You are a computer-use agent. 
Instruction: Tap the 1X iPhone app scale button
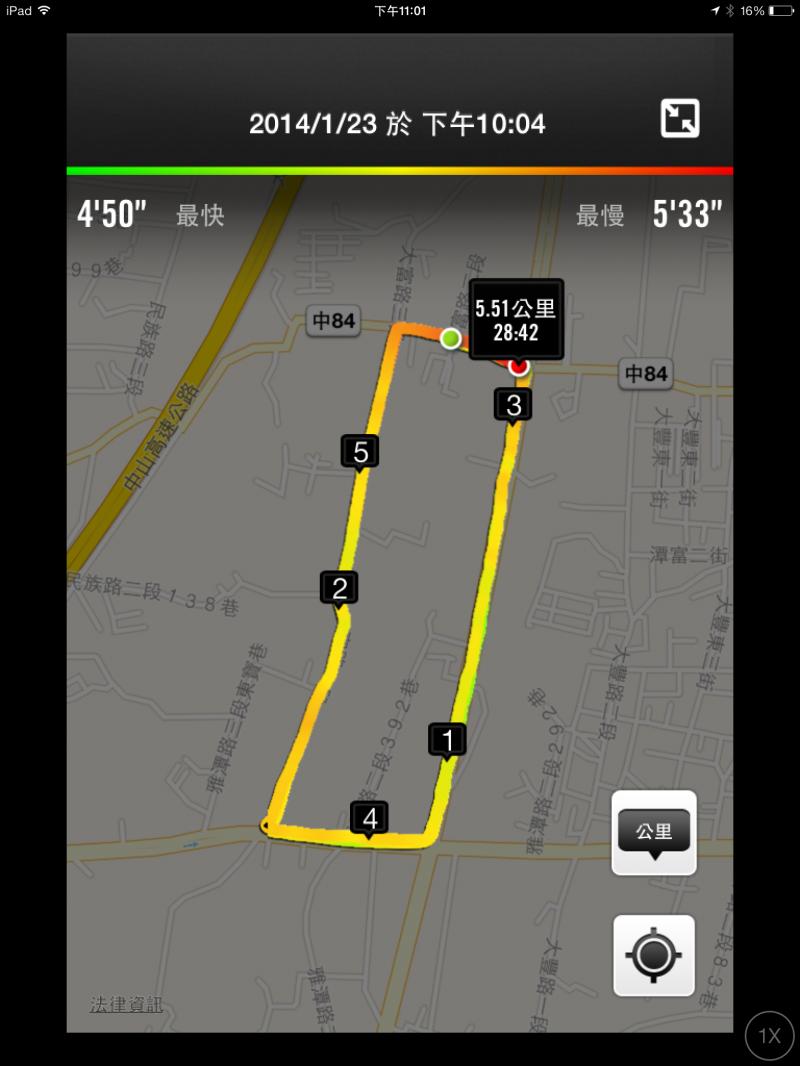tap(769, 1036)
